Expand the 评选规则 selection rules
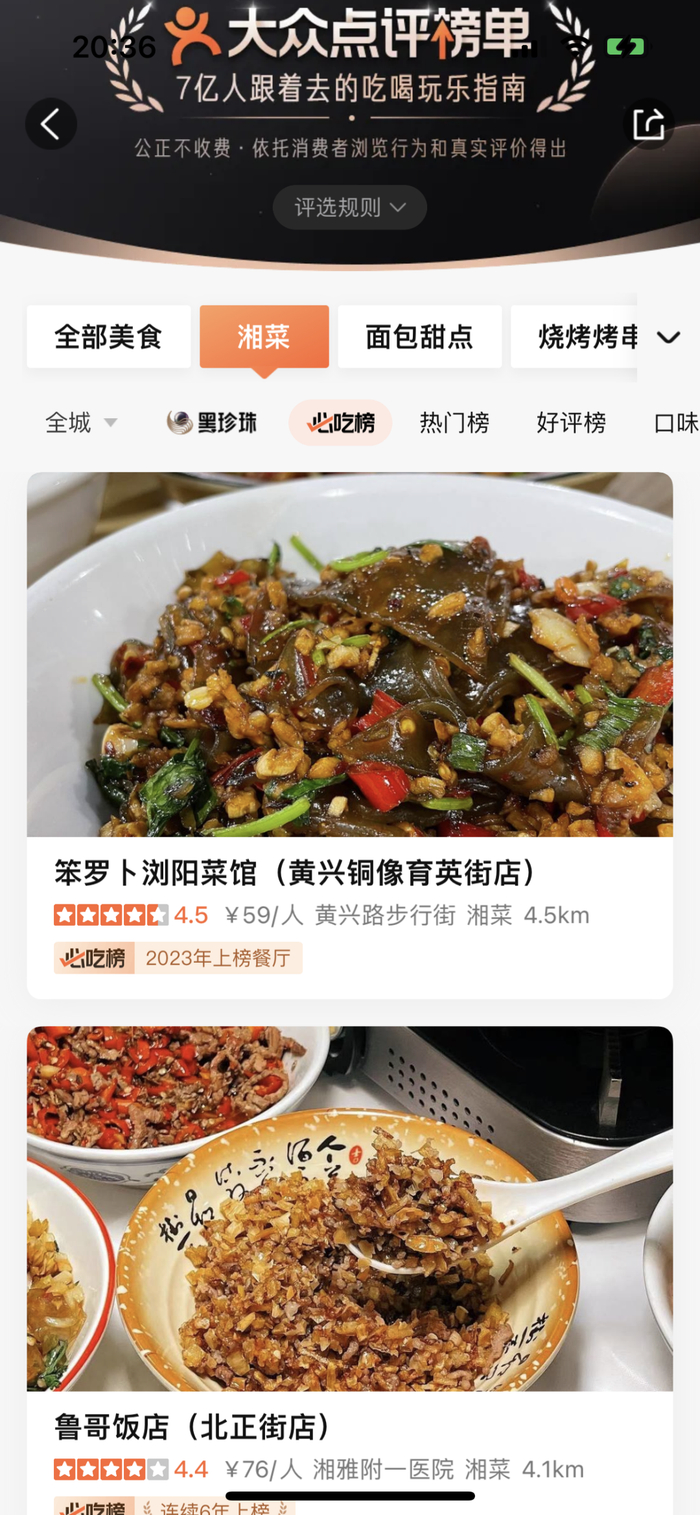This screenshot has height=1515, width=700. 350,207
